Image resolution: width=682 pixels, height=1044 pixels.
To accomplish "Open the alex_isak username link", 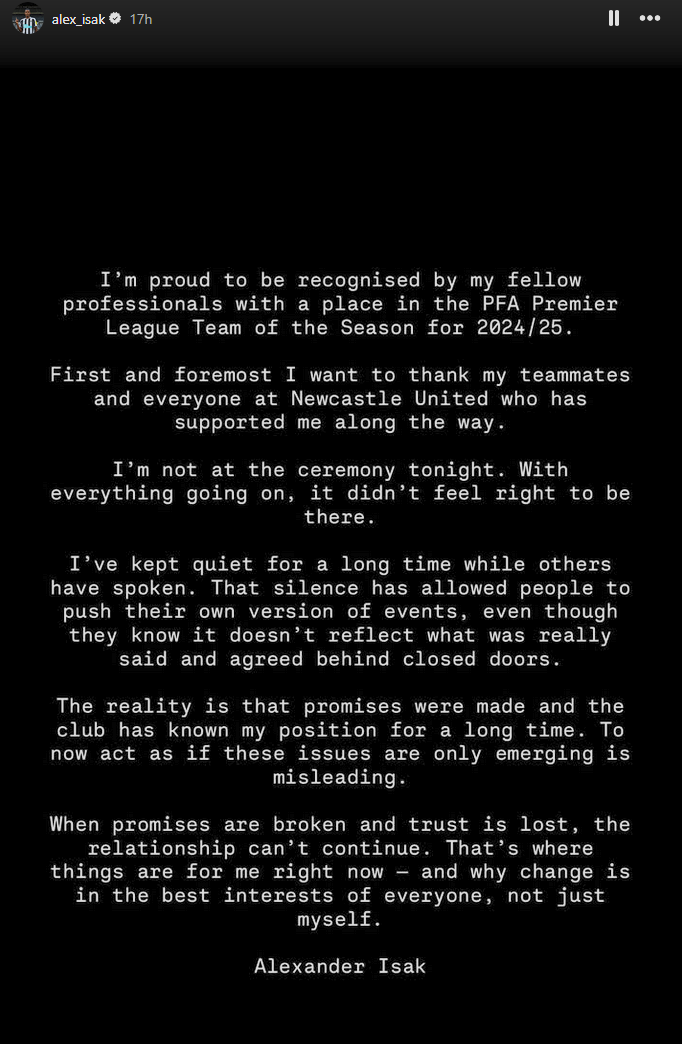I will click(78, 19).
